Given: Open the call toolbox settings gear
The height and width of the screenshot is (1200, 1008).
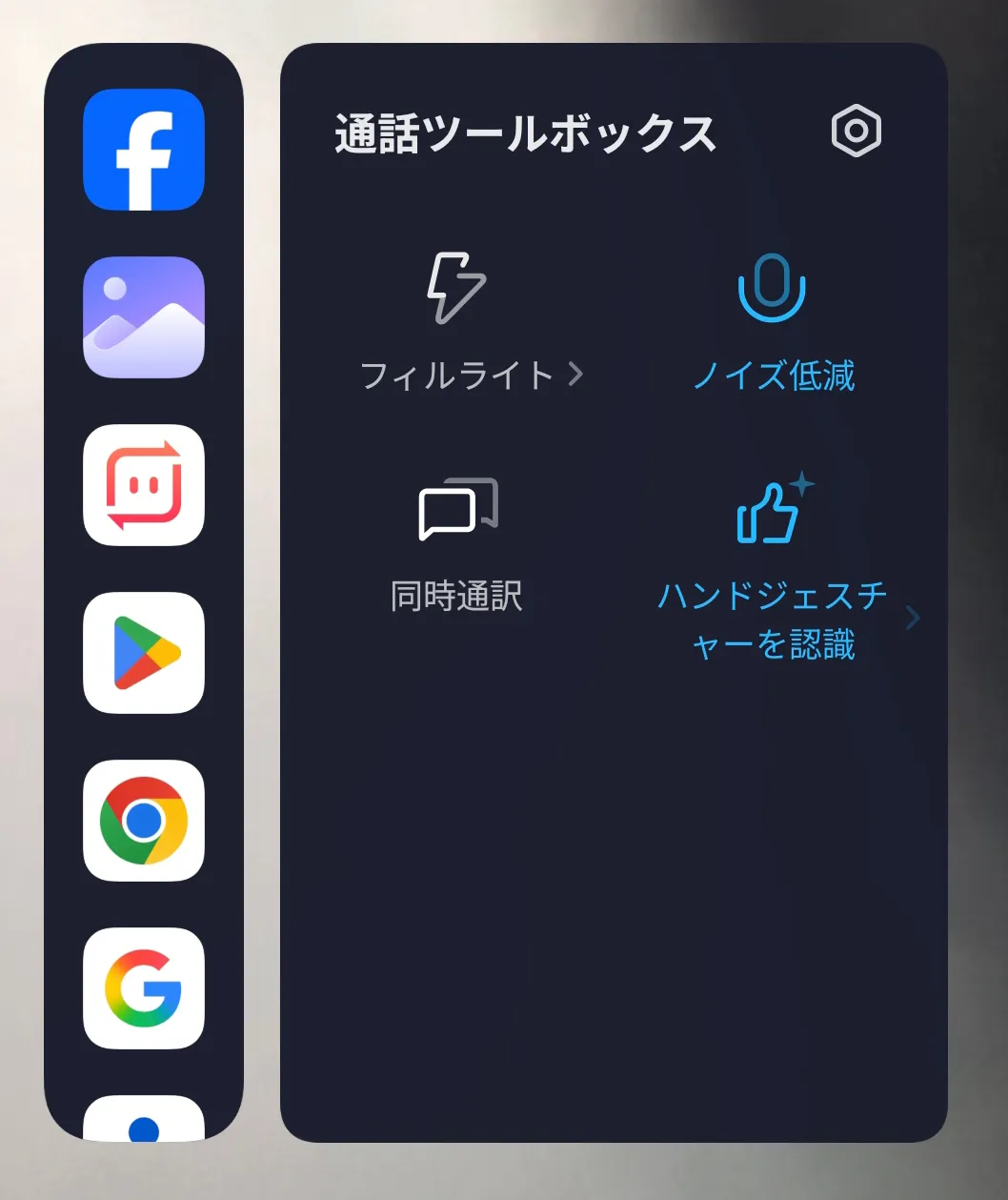Looking at the screenshot, I should (x=856, y=132).
